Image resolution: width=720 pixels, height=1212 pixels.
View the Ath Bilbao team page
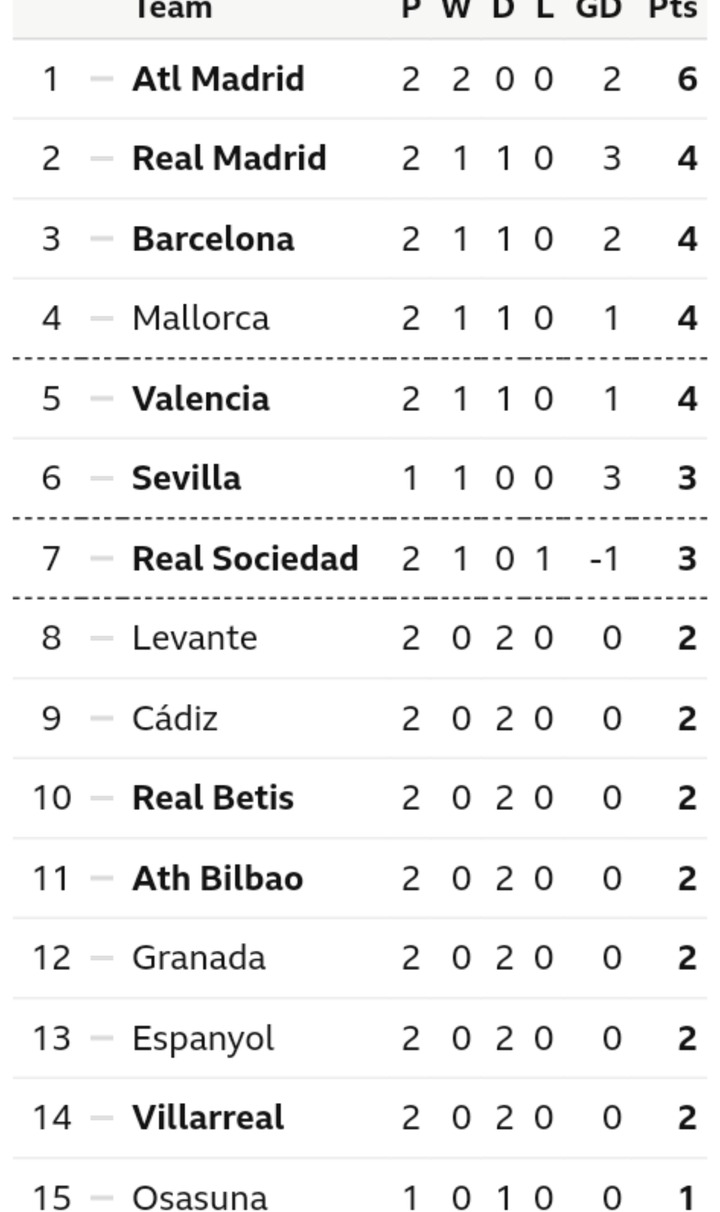tap(217, 878)
